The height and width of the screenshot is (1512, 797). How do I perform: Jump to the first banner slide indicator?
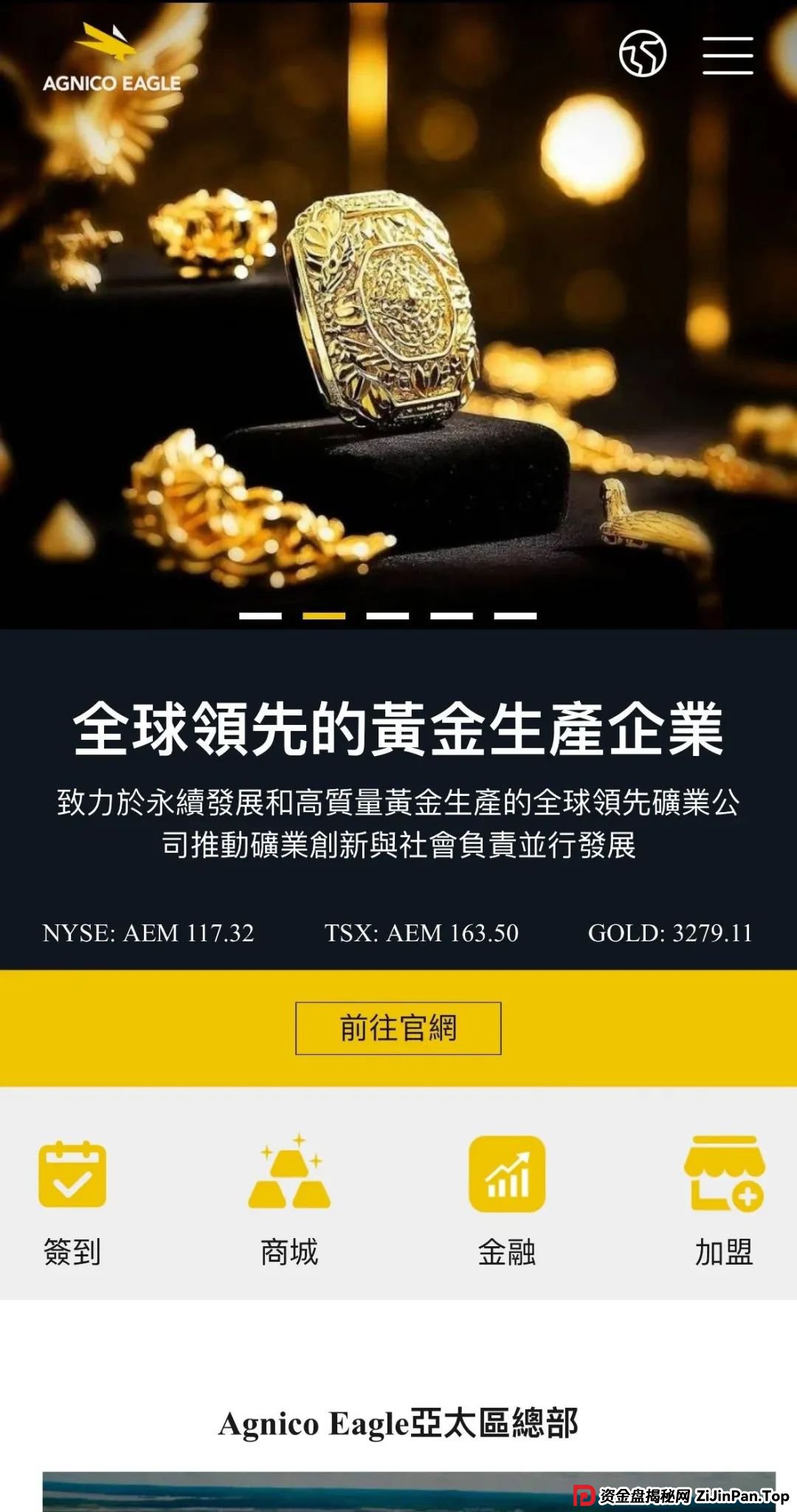pos(261,615)
